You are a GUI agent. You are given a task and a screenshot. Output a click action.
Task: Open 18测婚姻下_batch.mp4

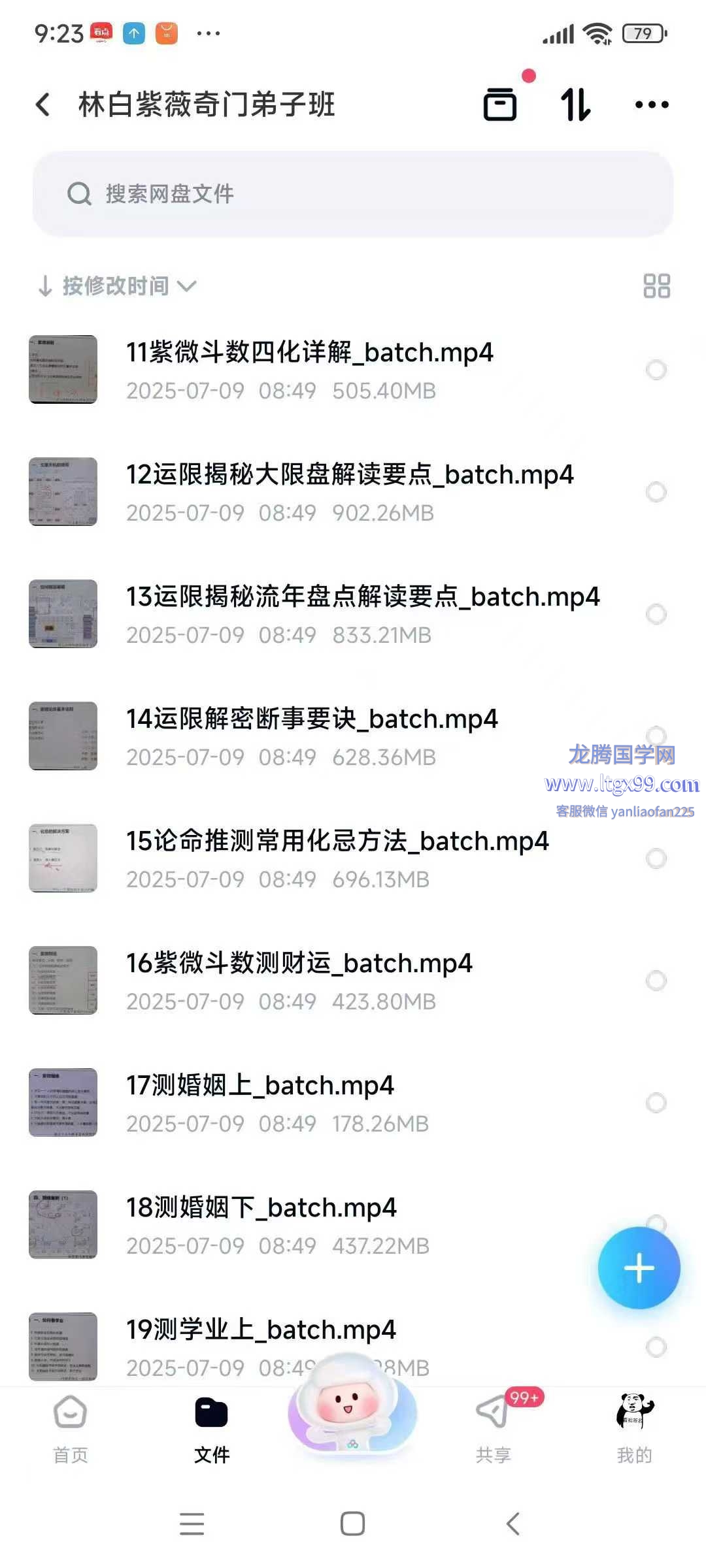click(x=261, y=1208)
